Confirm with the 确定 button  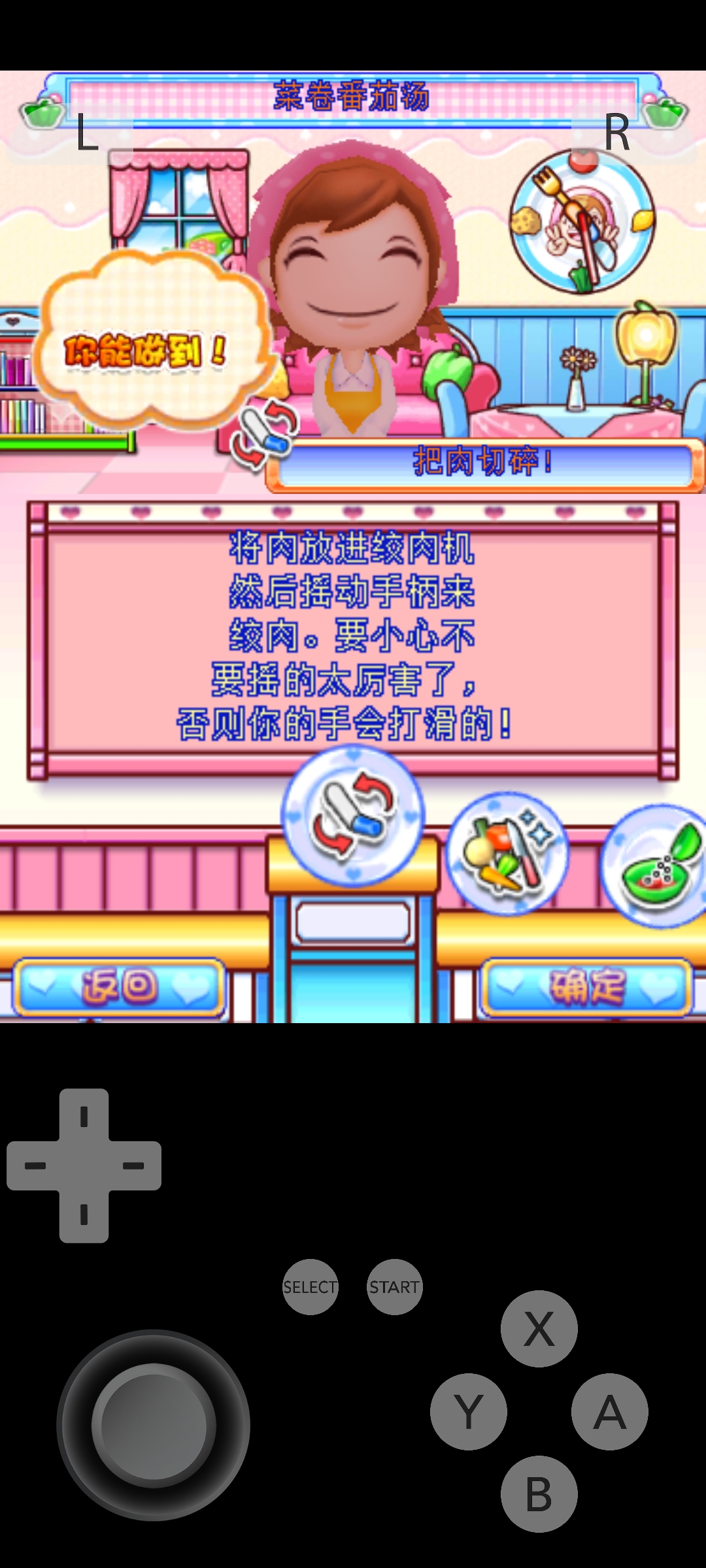586,987
